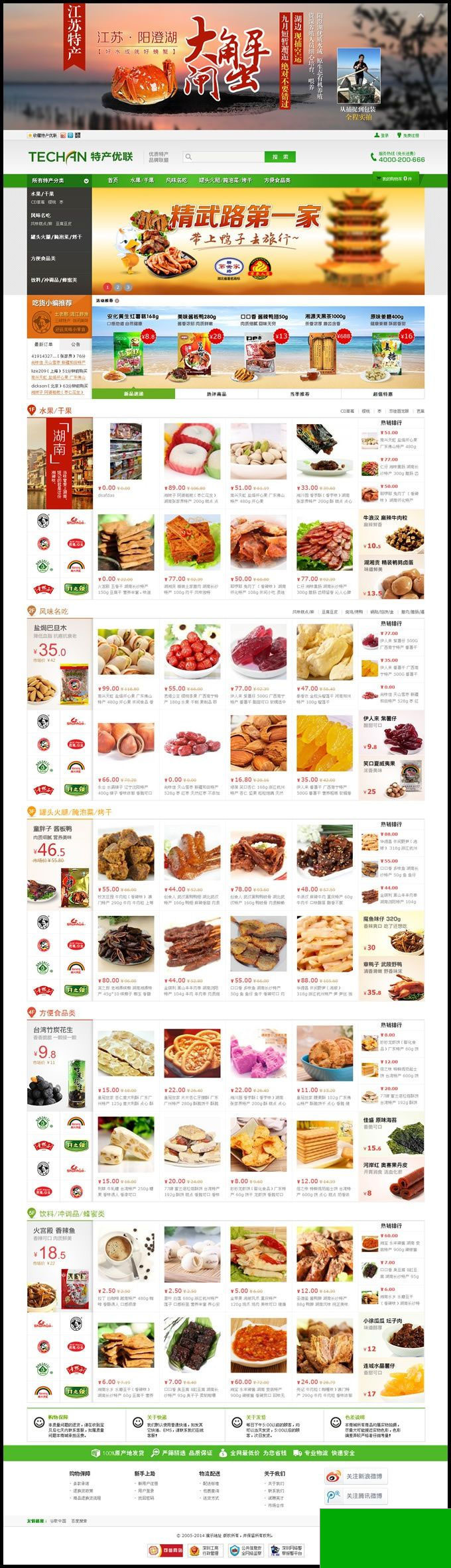Screen dimensions: 451x1568
Task: Open 我的购物车 shopping cart
Action: (396, 179)
